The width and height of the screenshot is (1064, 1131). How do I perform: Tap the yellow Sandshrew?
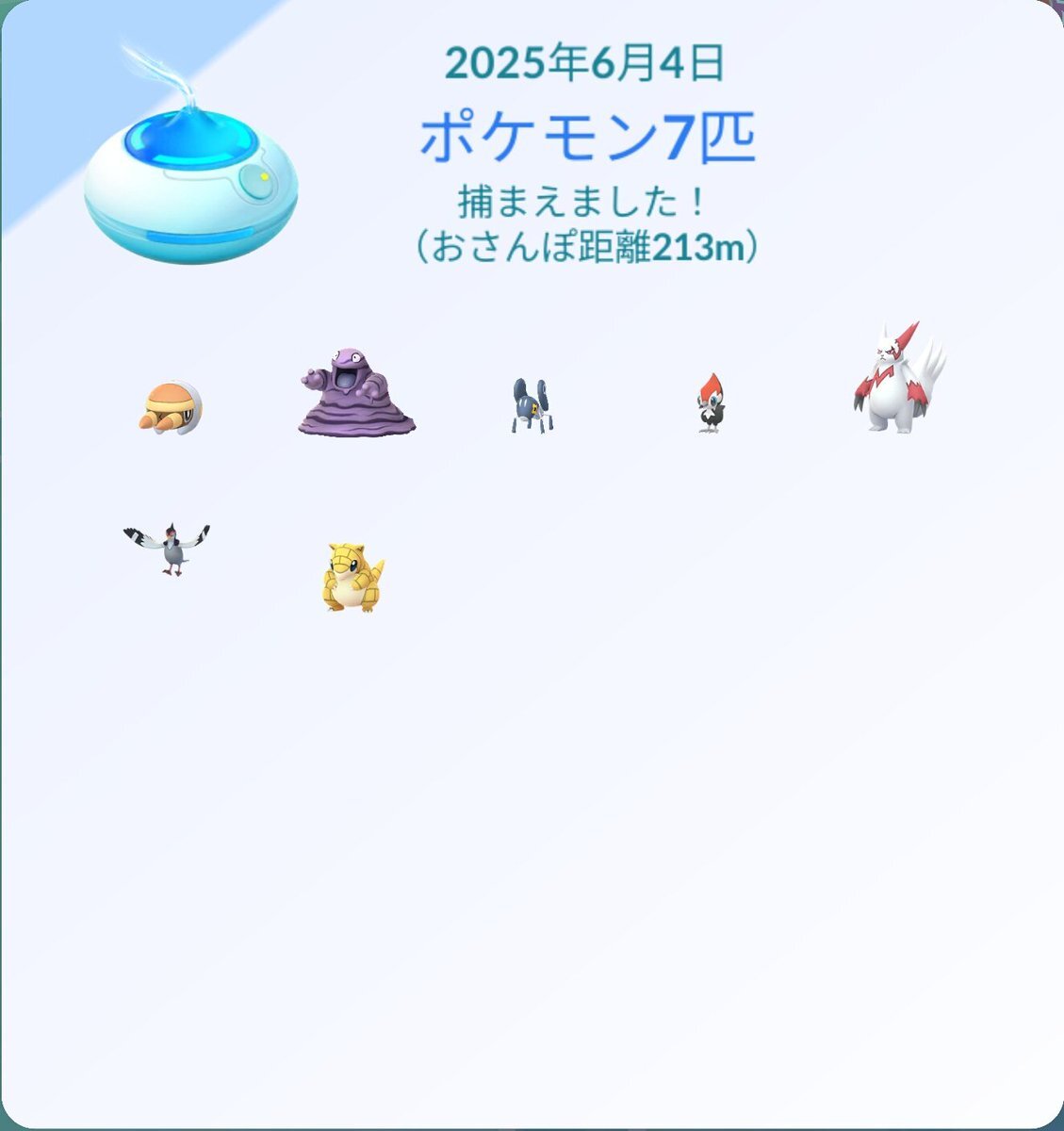(x=353, y=578)
